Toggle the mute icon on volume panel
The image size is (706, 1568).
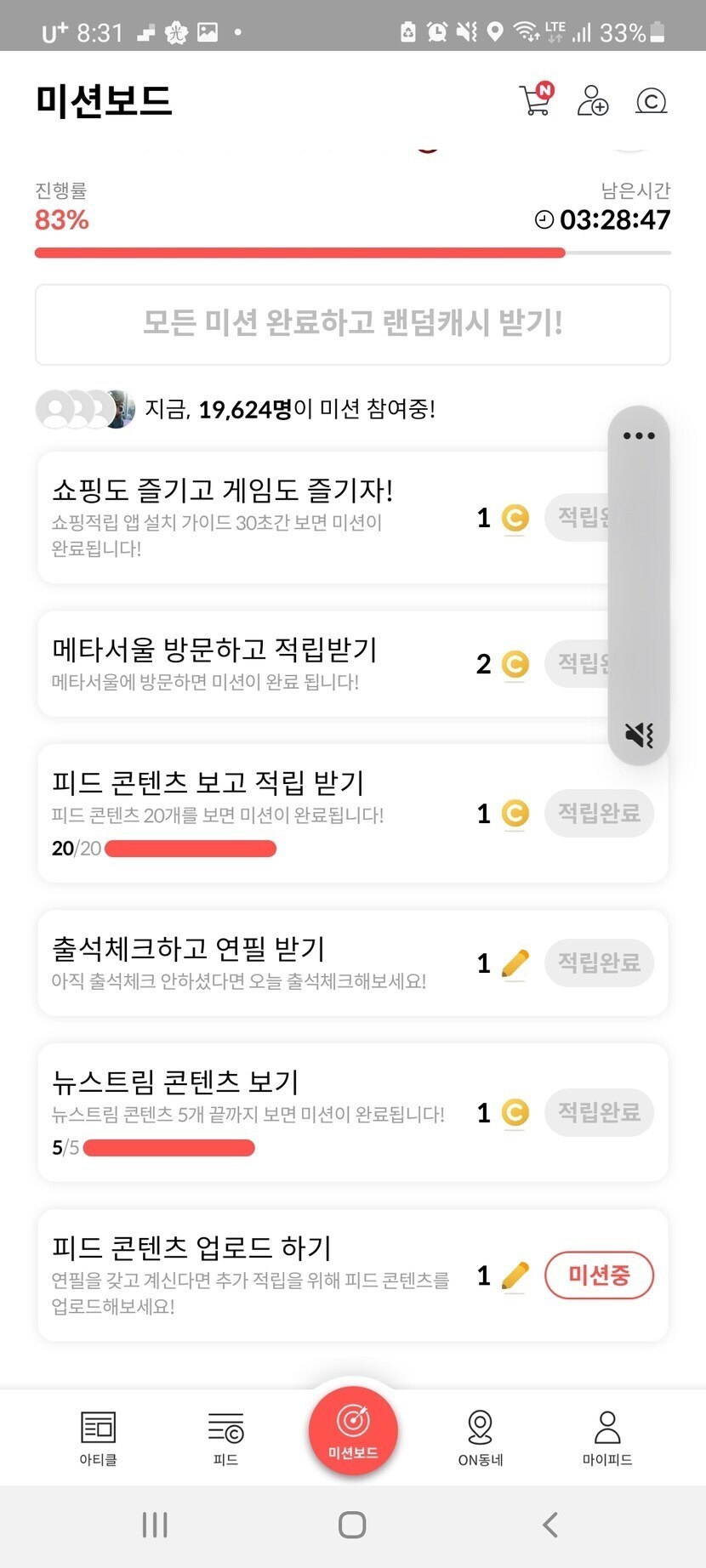[639, 734]
